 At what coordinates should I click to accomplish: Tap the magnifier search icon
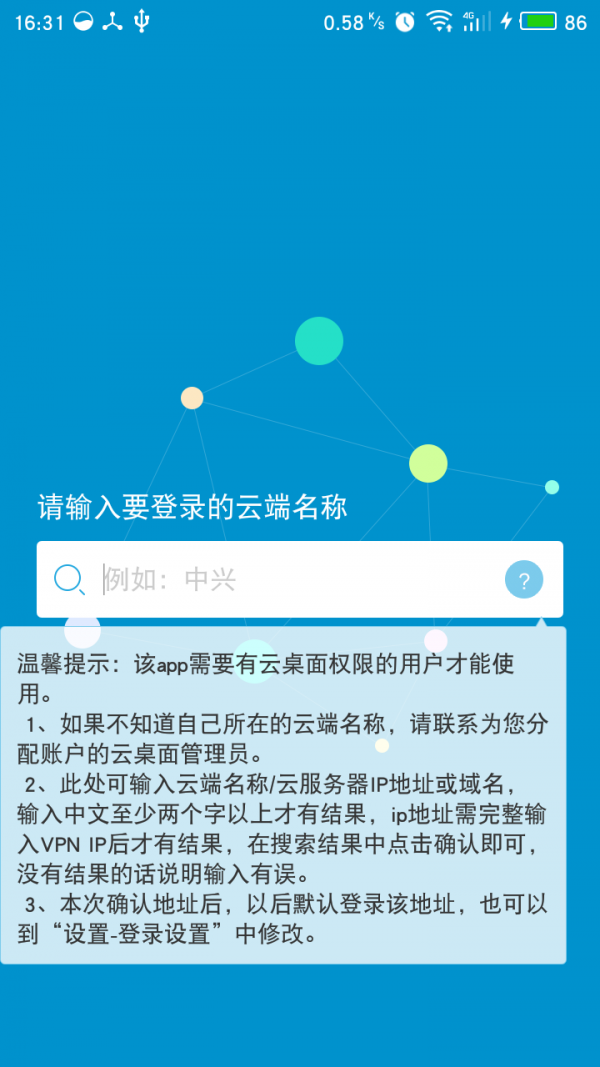(69, 579)
